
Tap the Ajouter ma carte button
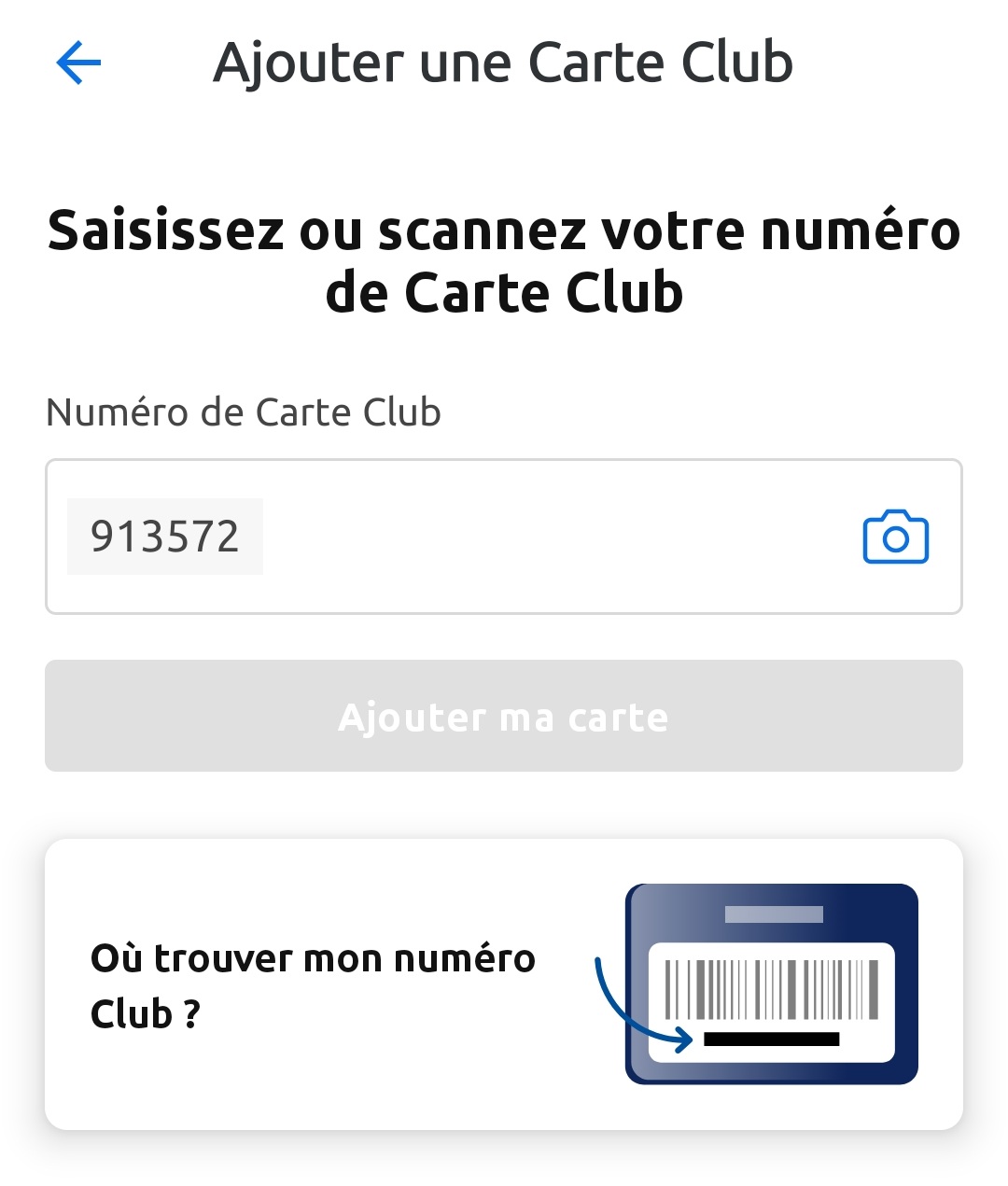click(x=504, y=717)
